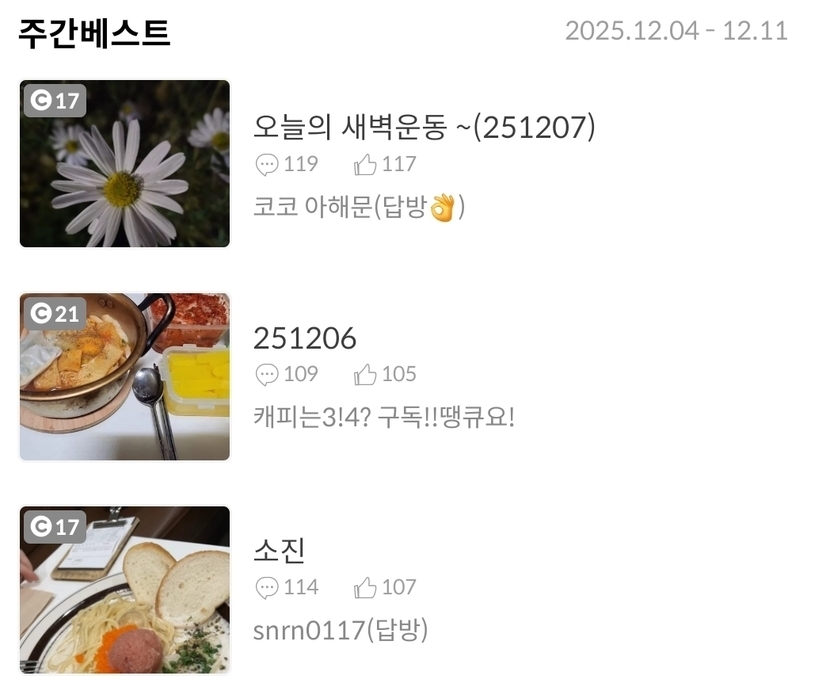Open the ramen pot photo thumbnail
Screen dimensions: 830x691
125,377
